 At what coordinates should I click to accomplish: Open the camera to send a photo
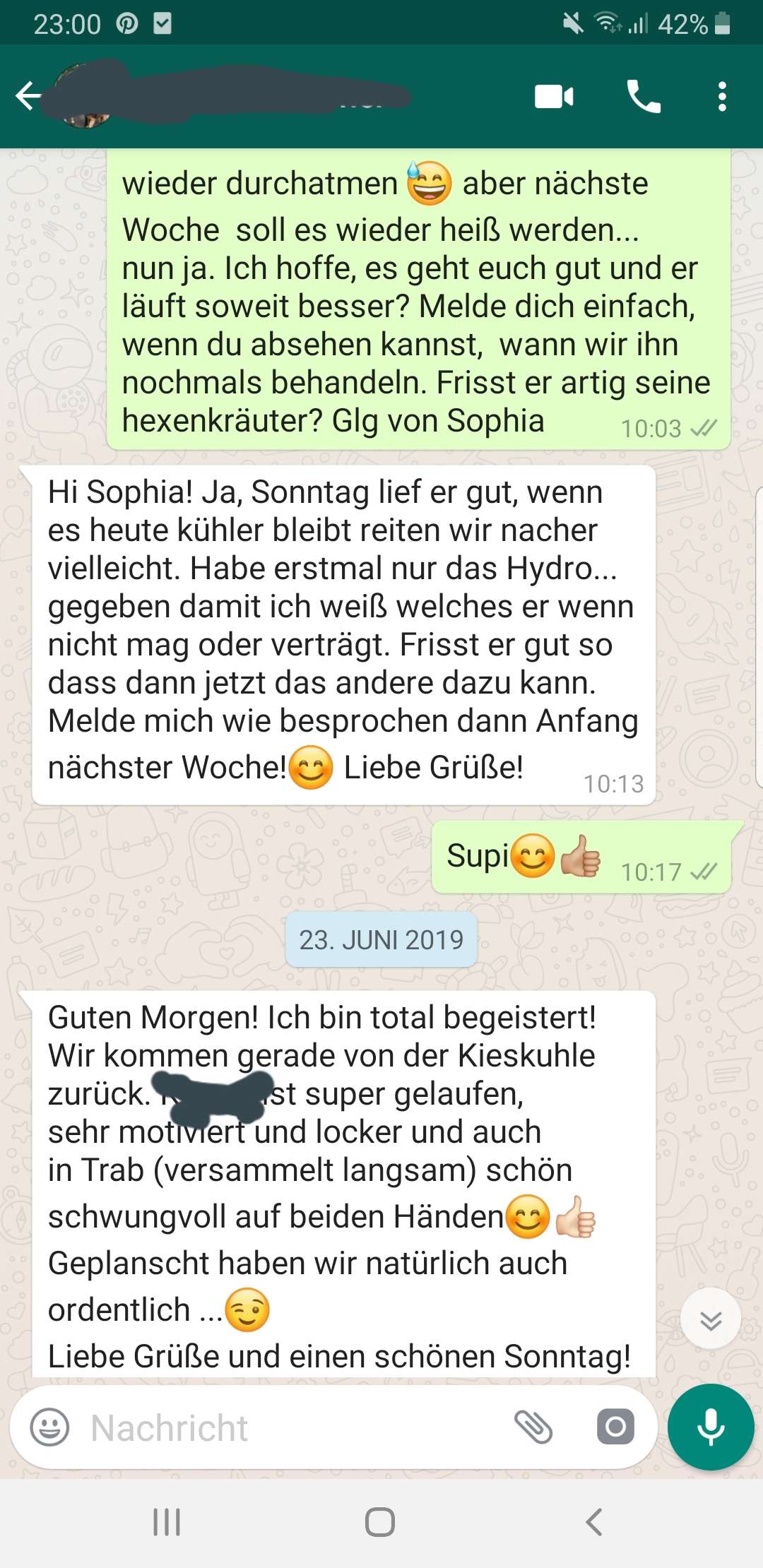615,1427
